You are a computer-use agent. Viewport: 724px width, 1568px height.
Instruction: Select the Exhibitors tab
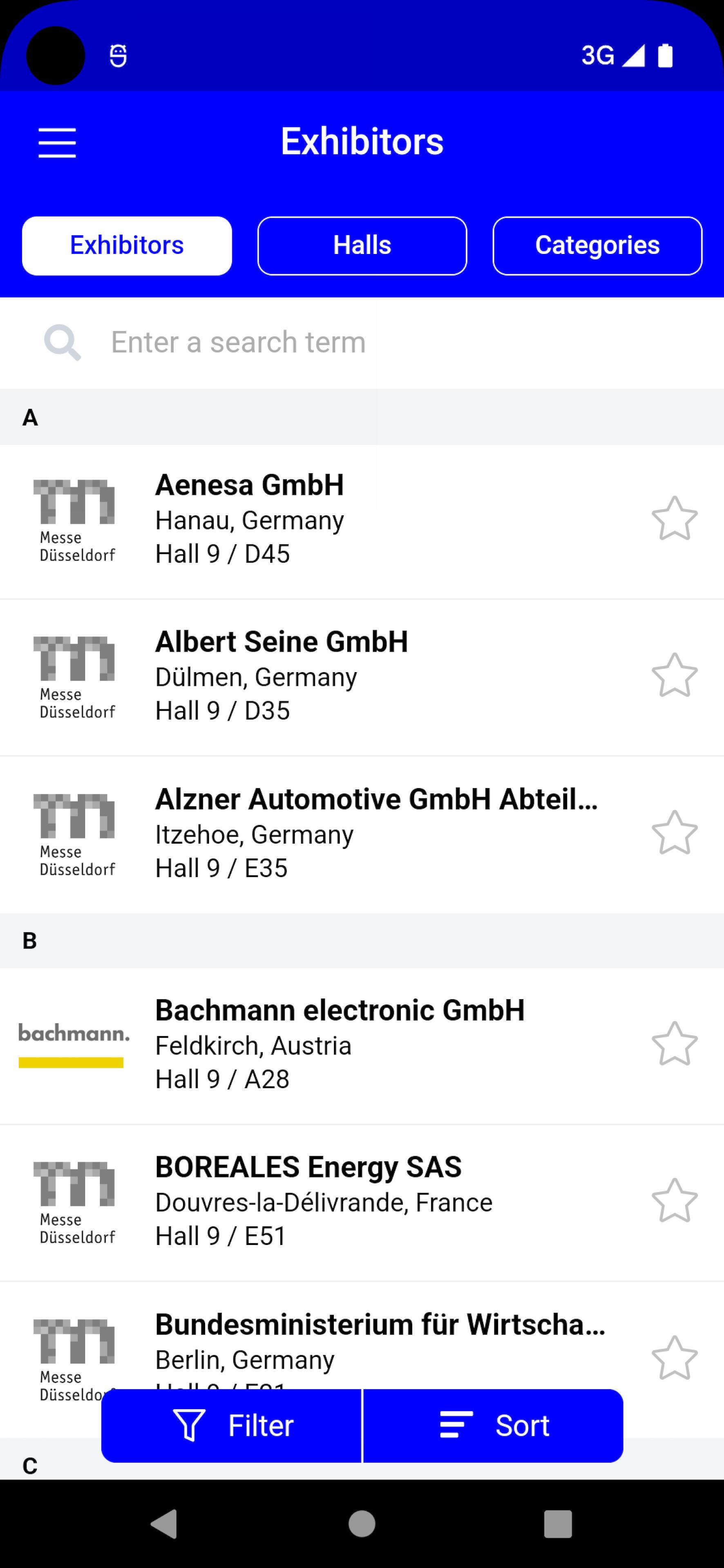(x=127, y=246)
